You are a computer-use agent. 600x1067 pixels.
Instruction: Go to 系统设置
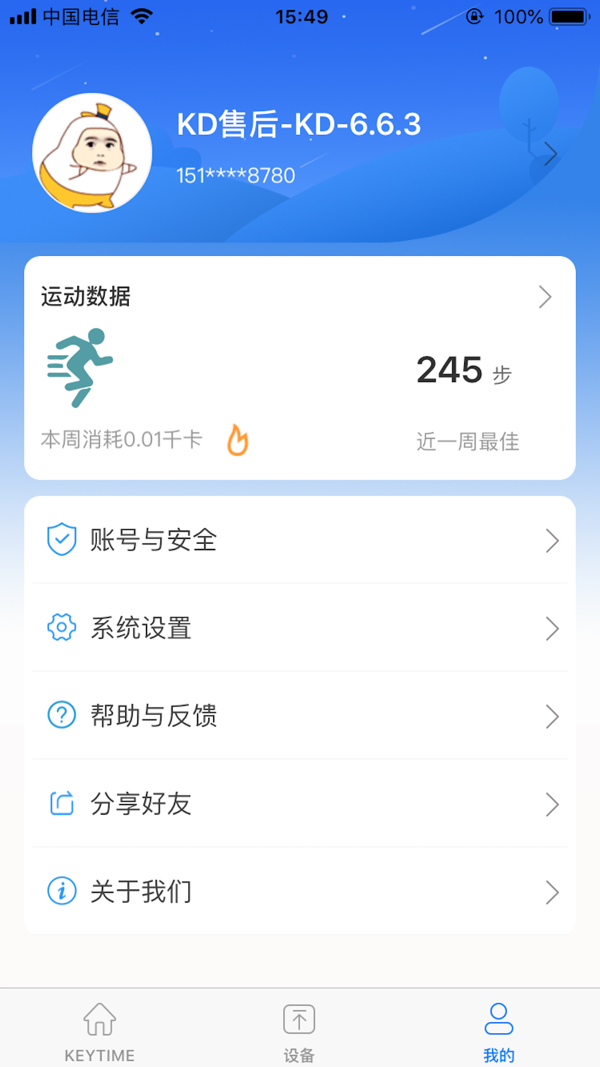[299, 628]
